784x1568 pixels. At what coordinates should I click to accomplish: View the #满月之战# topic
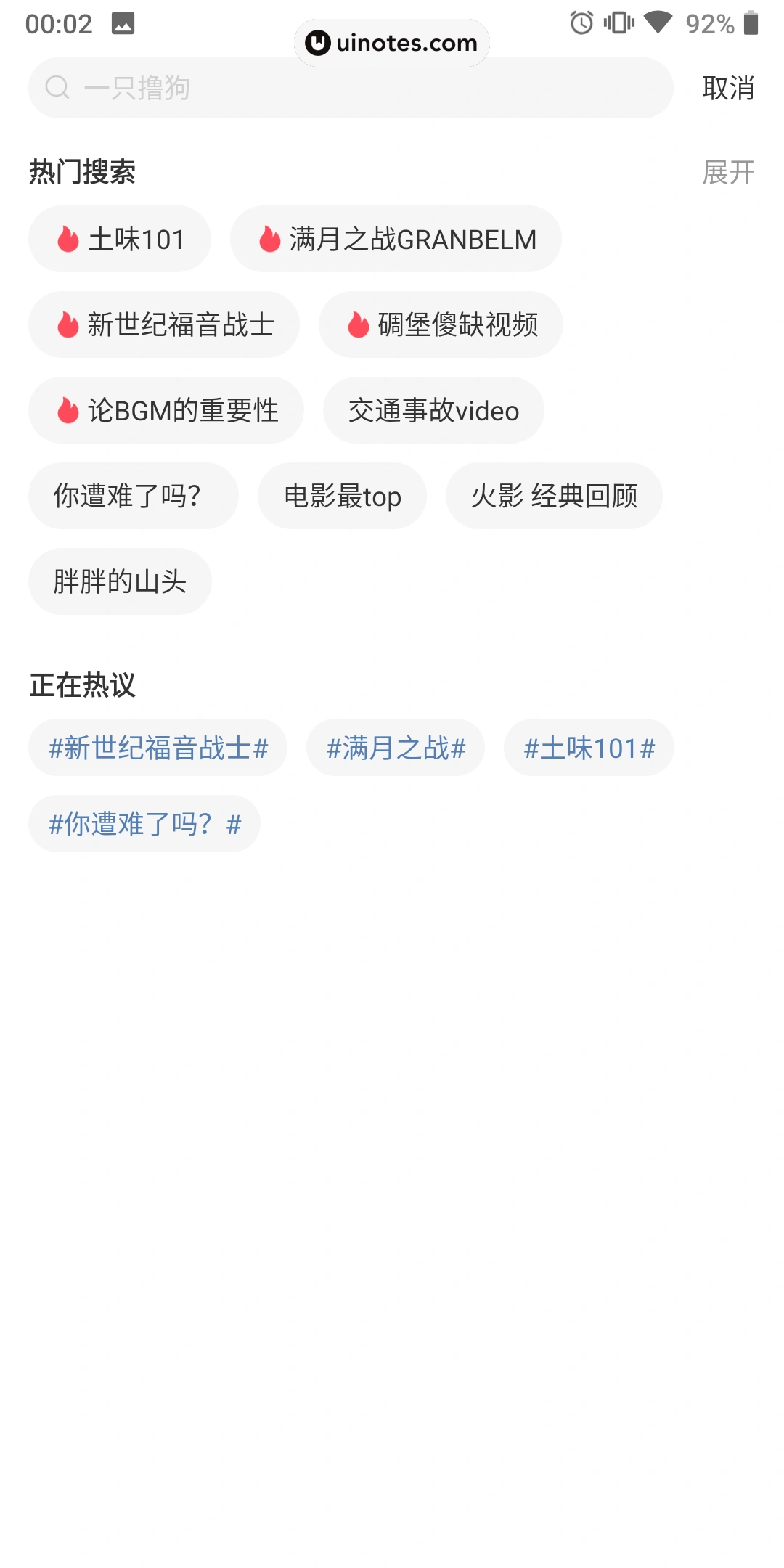(x=396, y=748)
